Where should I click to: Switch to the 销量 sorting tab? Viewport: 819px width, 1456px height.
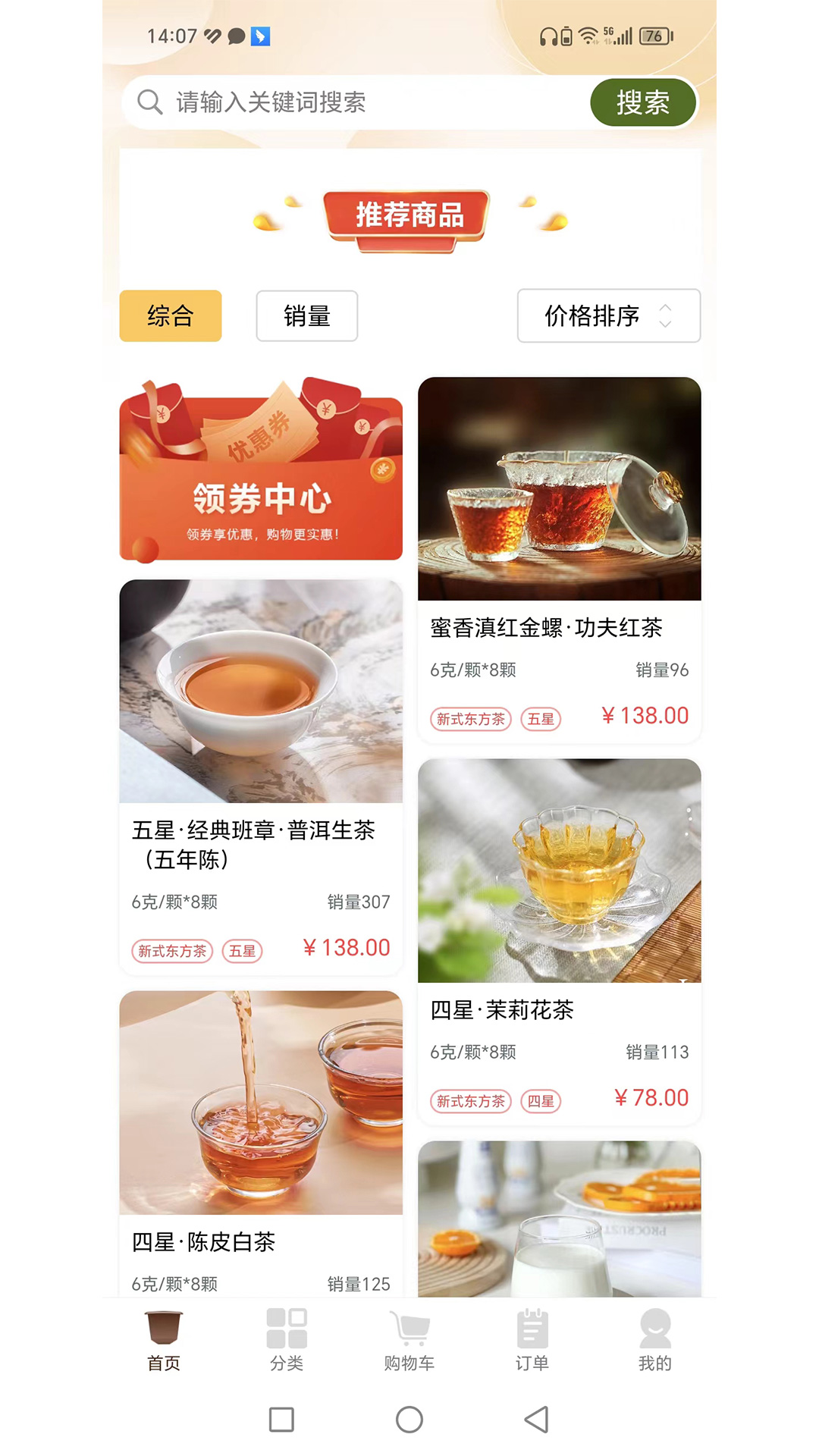pyautogui.click(x=306, y=316)
